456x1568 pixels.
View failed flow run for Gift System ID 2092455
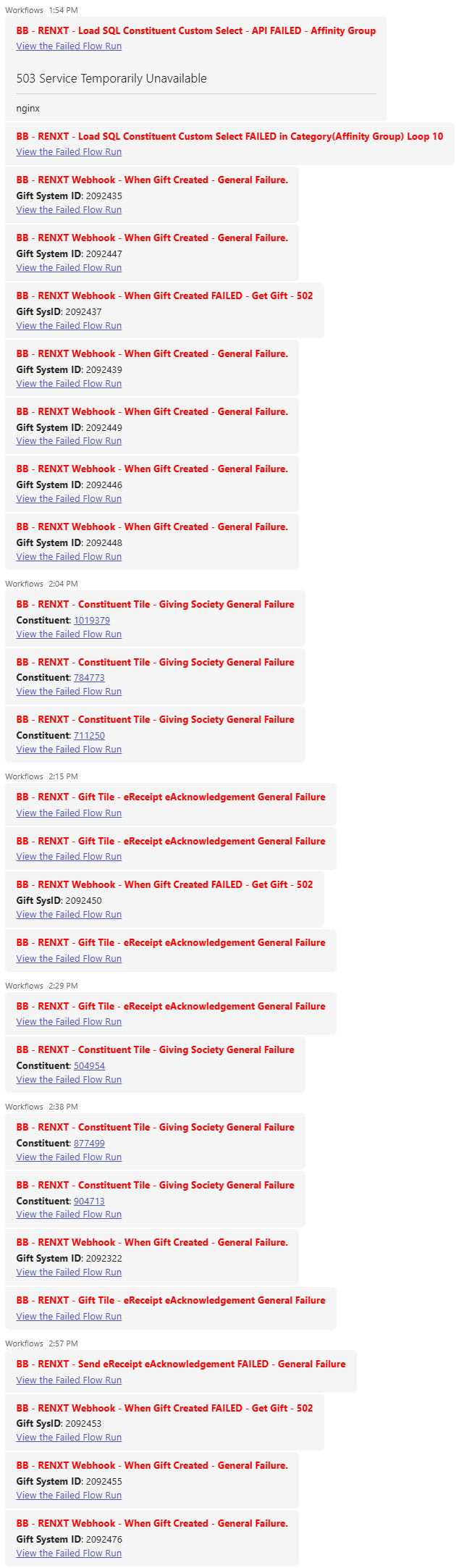pyautogui.click(x=69, y=1495)
